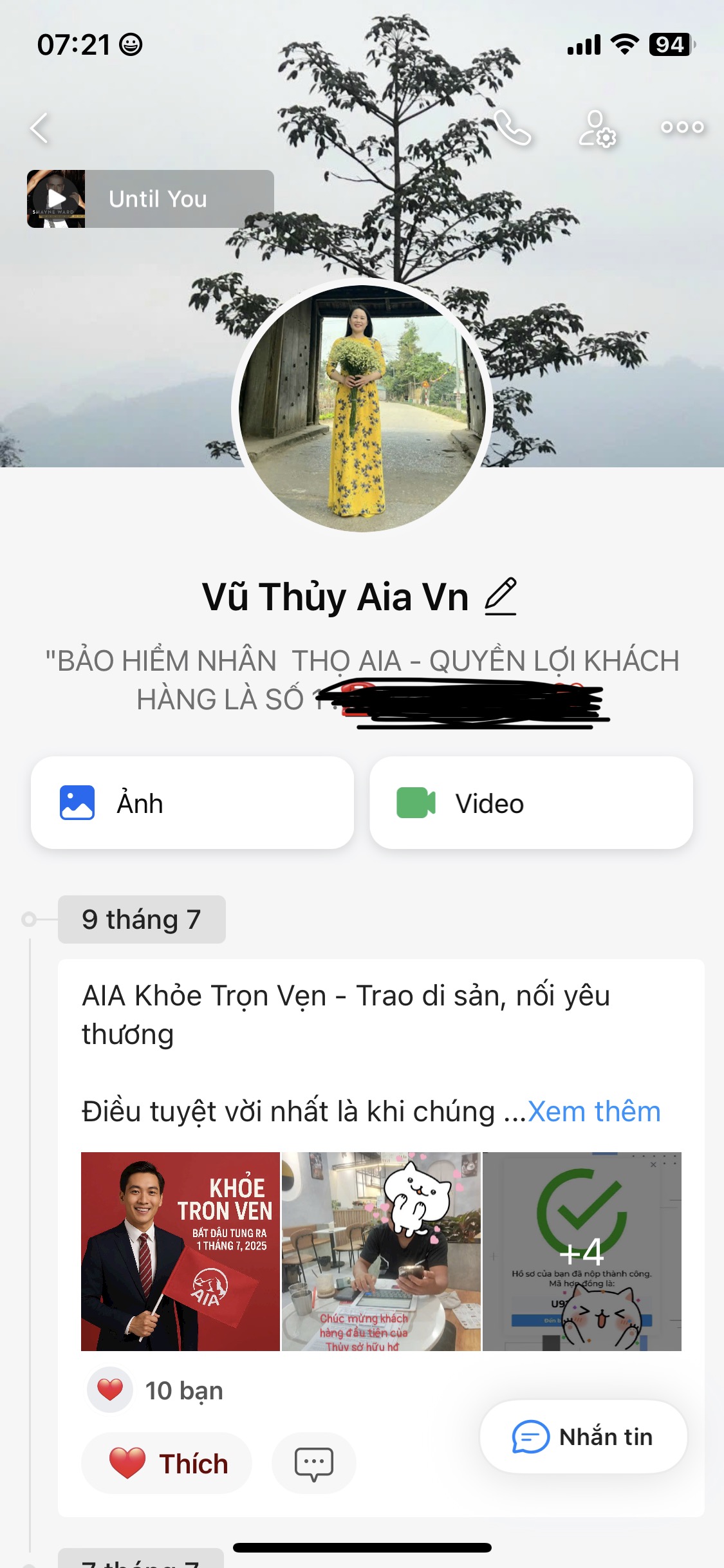Like the post with Thích
This screenshot has height=1568, width=724.
point(167,1464)
